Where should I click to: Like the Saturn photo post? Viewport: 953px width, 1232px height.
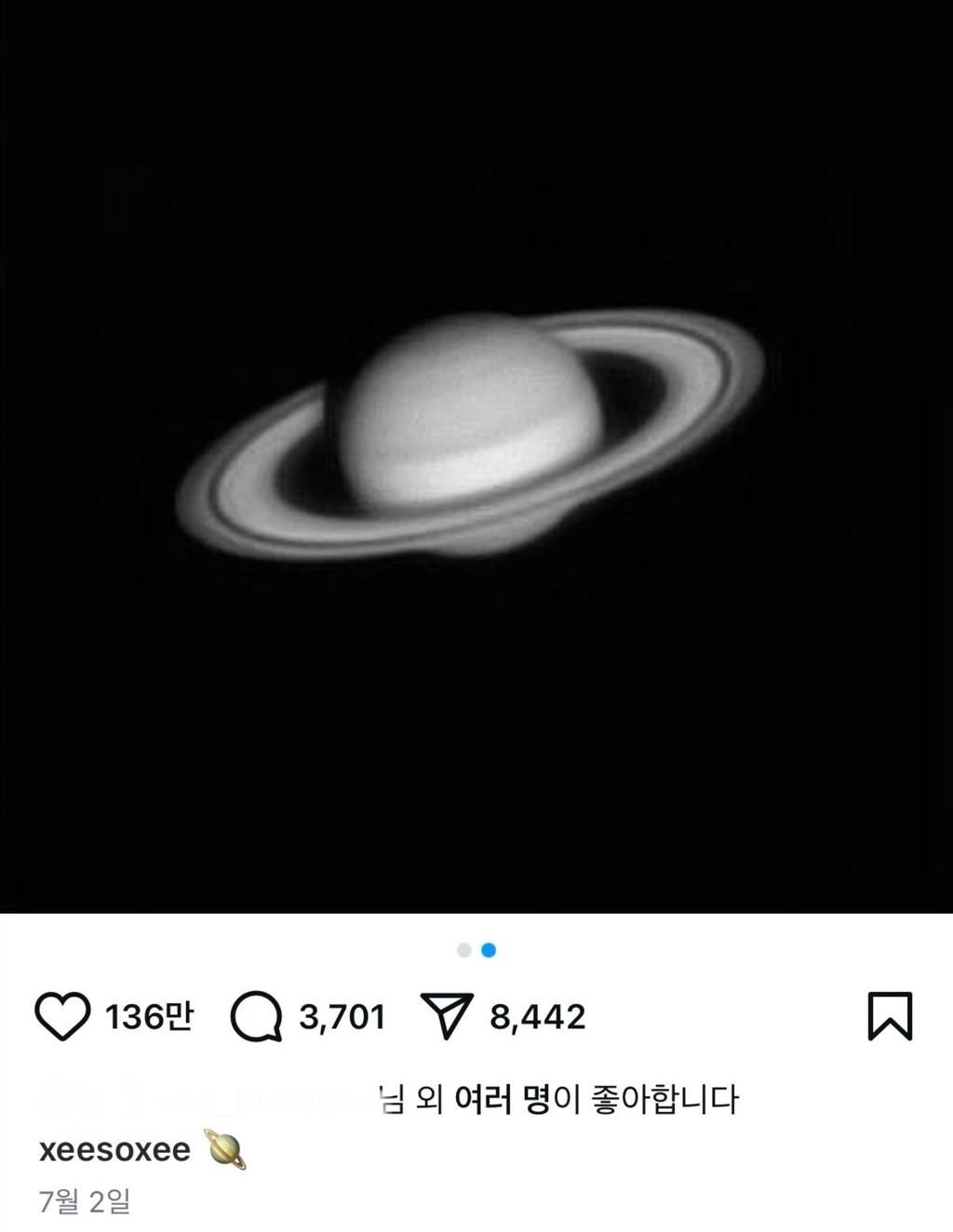pyautogui.click(x=62, y=1016)
